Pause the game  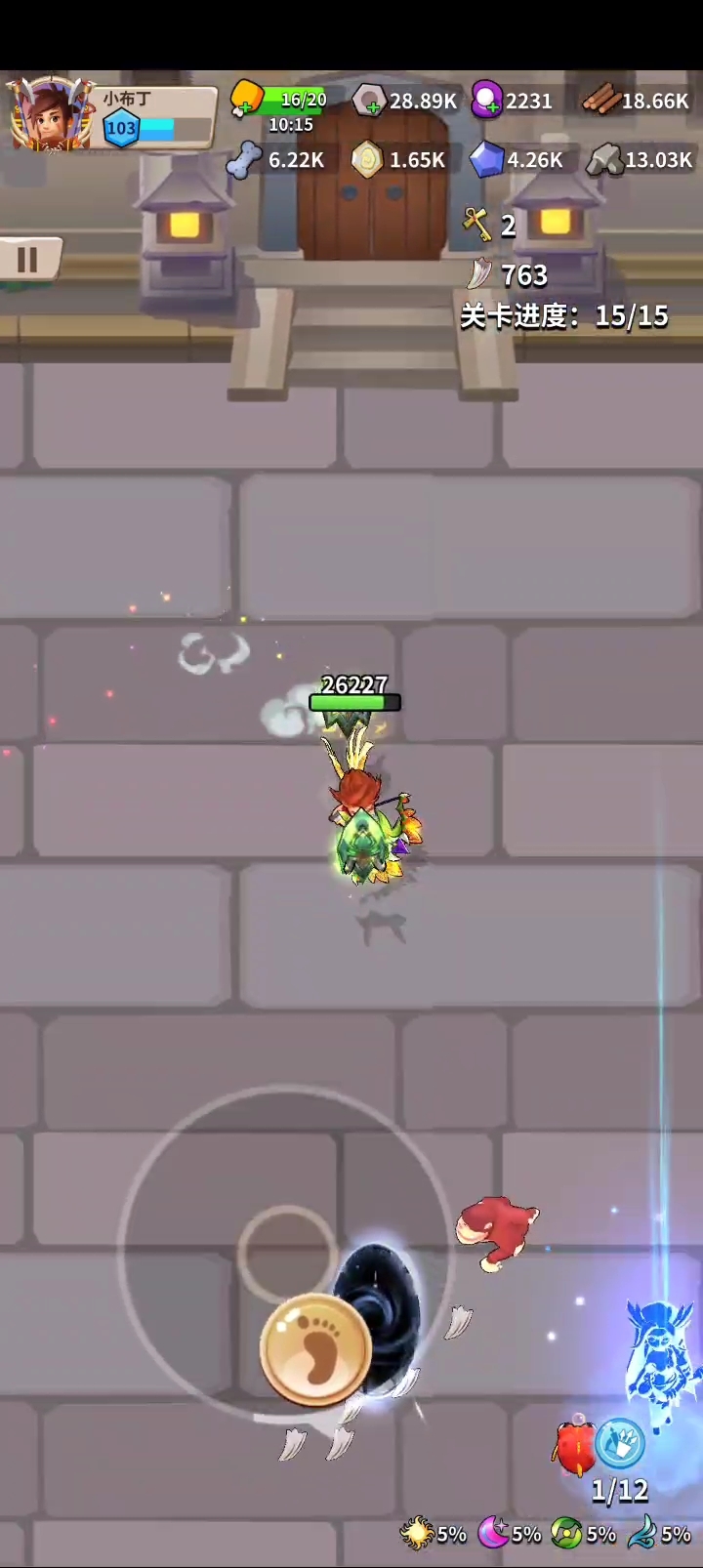pos(27,260)
